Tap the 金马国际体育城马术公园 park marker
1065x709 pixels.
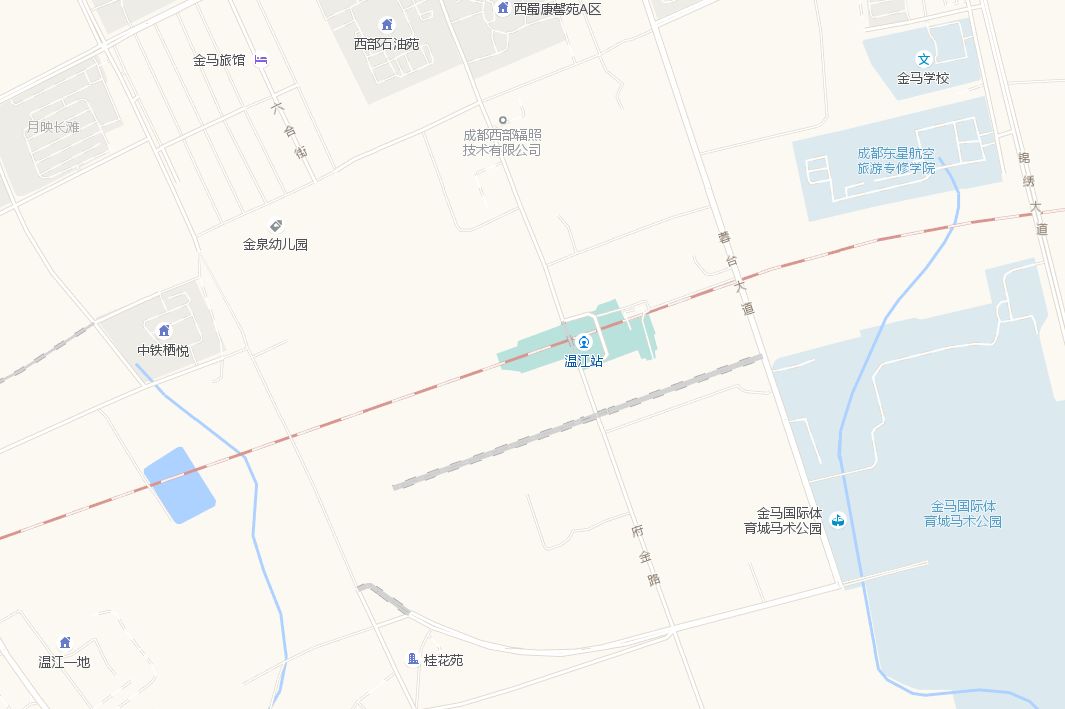pos(837,520)
